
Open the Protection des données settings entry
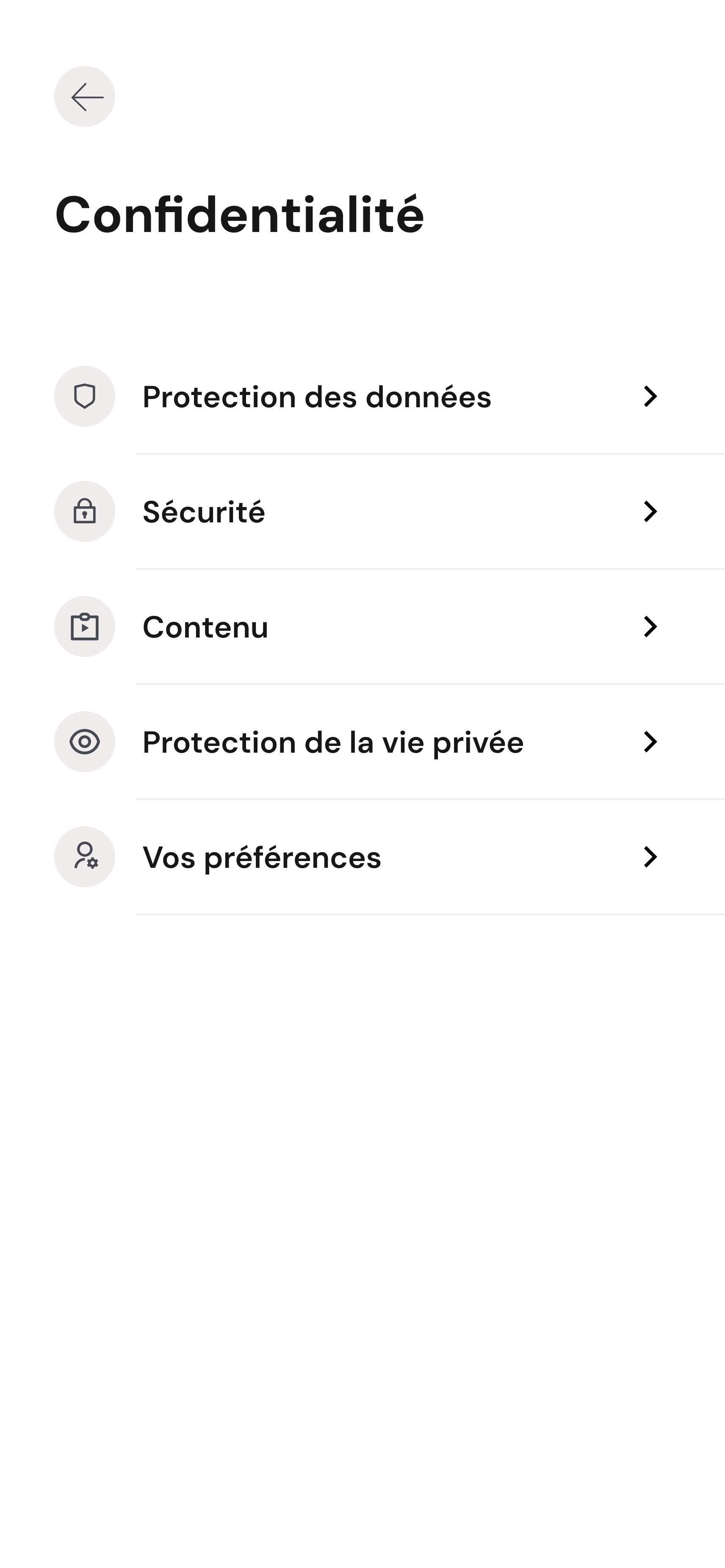[317, 396]
